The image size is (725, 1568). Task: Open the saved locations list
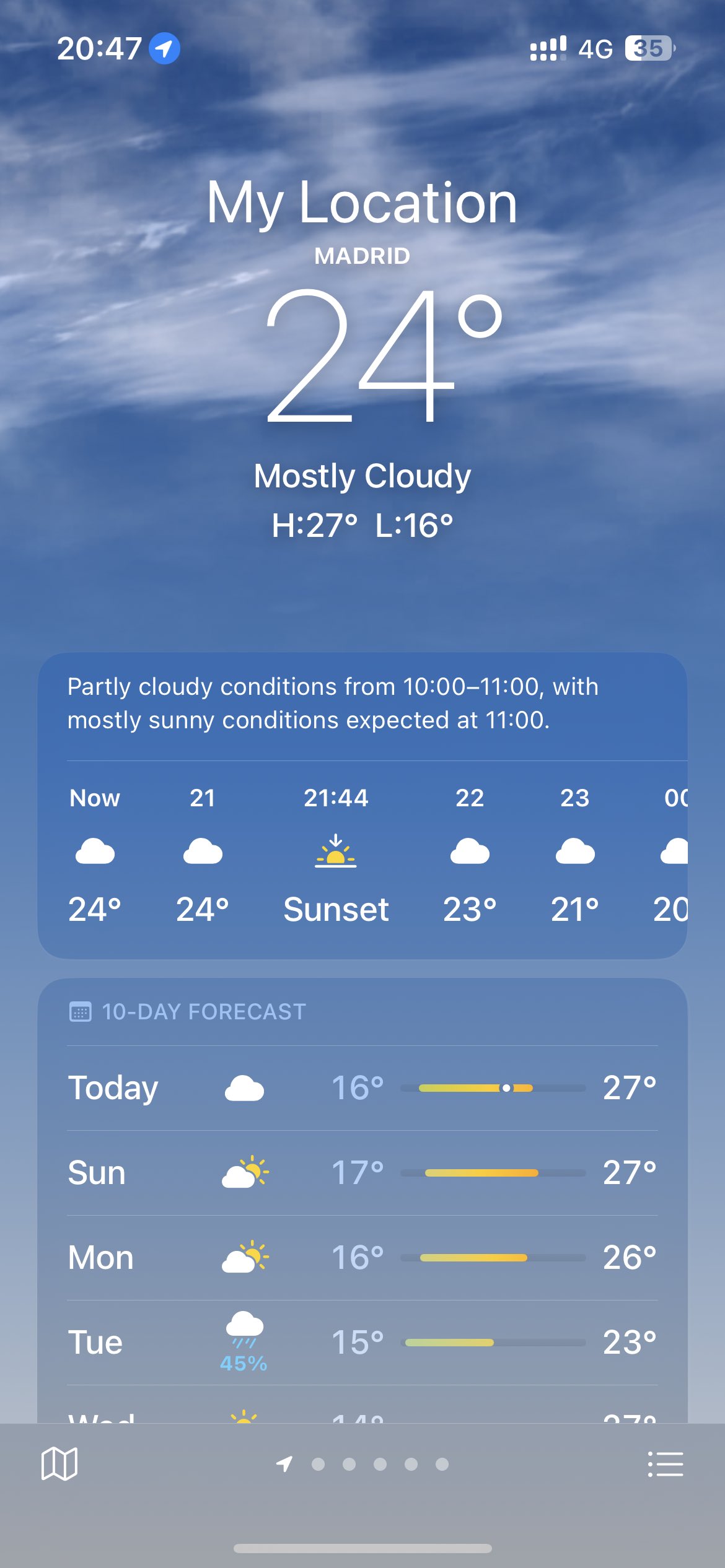point(665,1464)
